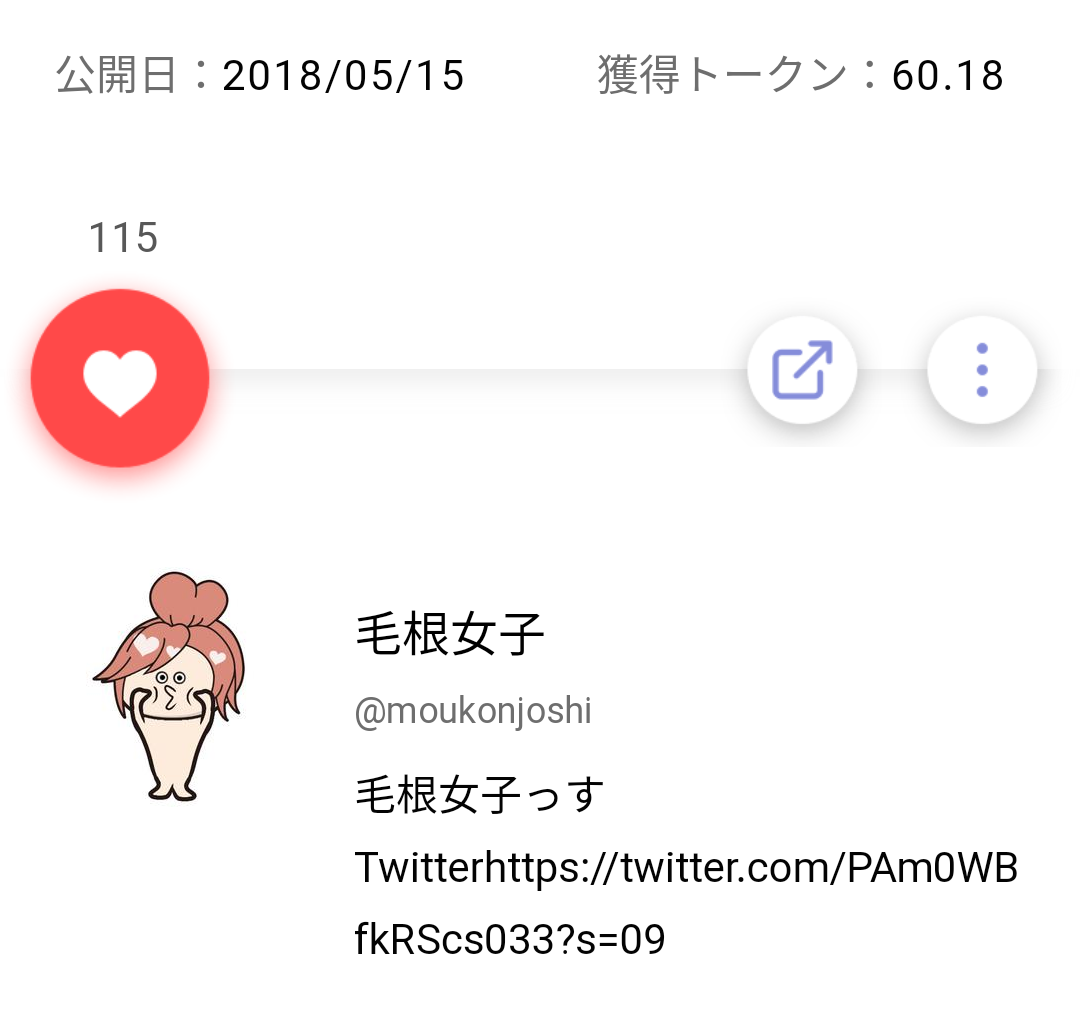Viewport: 1080px width, 1017px height.
Task: Open the @moukonjoshi author profile name
Action: click(449, 635)
